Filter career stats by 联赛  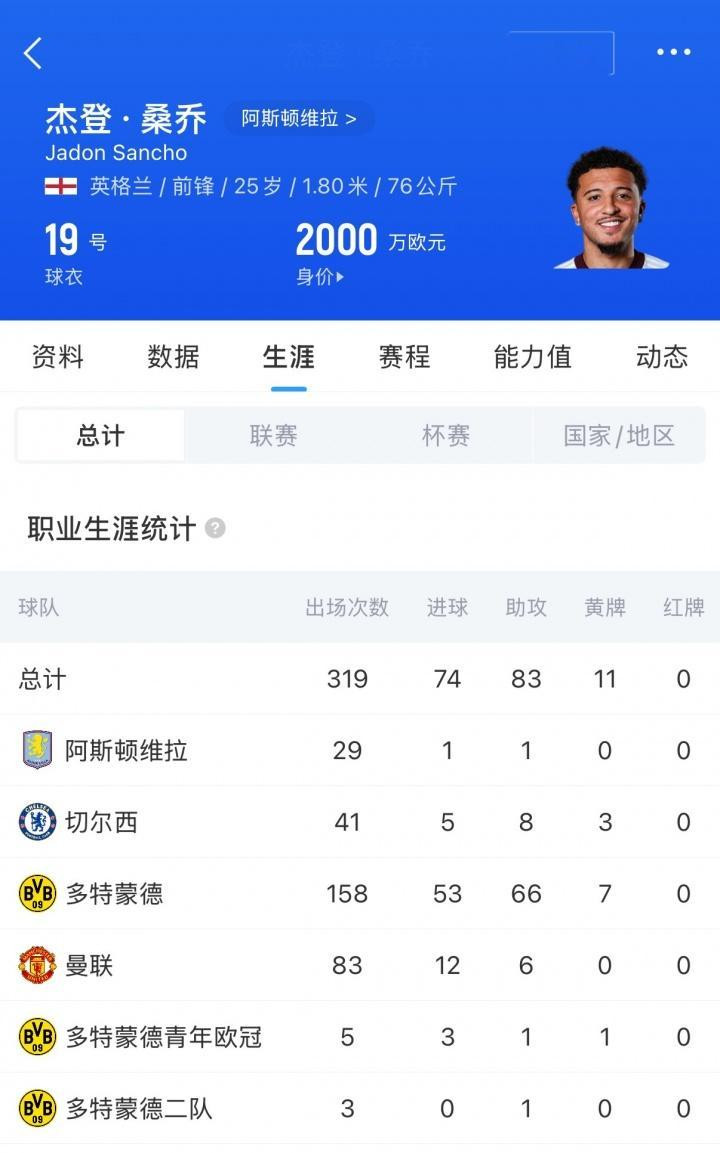point(273,436)
